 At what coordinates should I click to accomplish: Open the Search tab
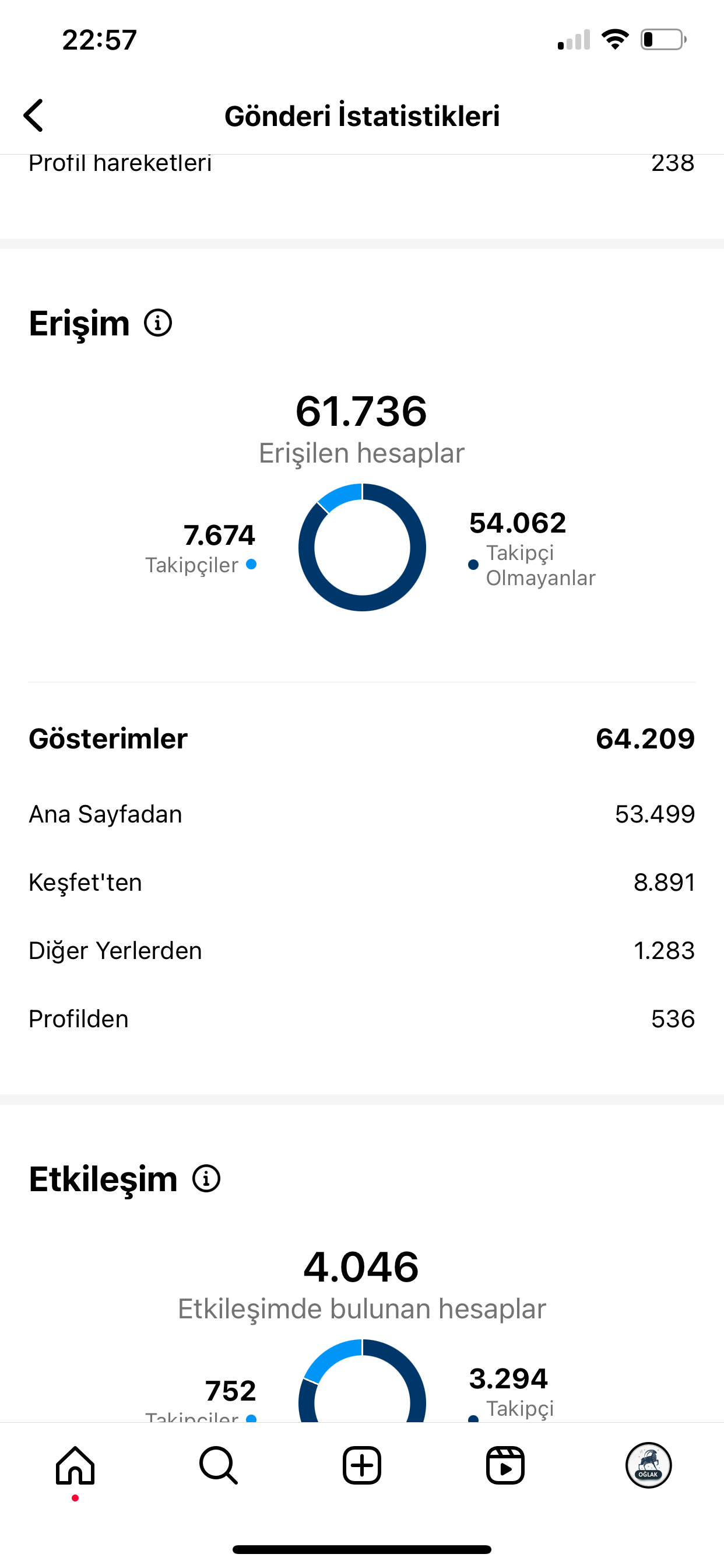219,1465
